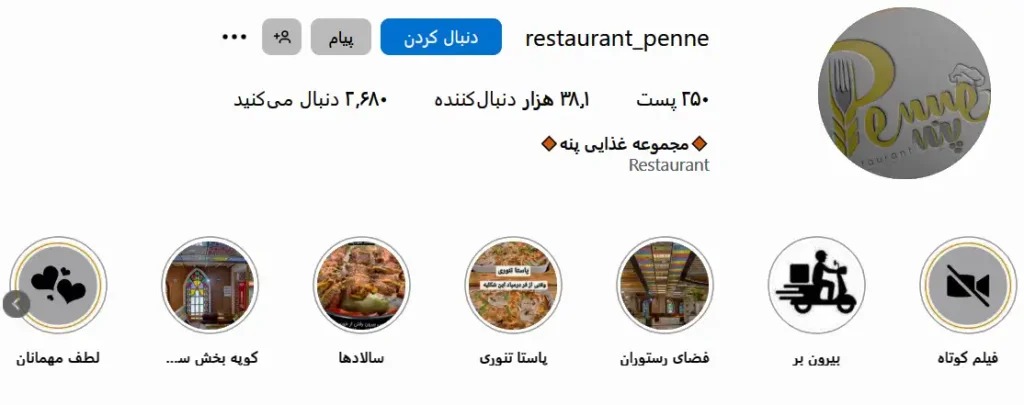Open the following count list
The image size is (1024, 405).
[310, 99]
